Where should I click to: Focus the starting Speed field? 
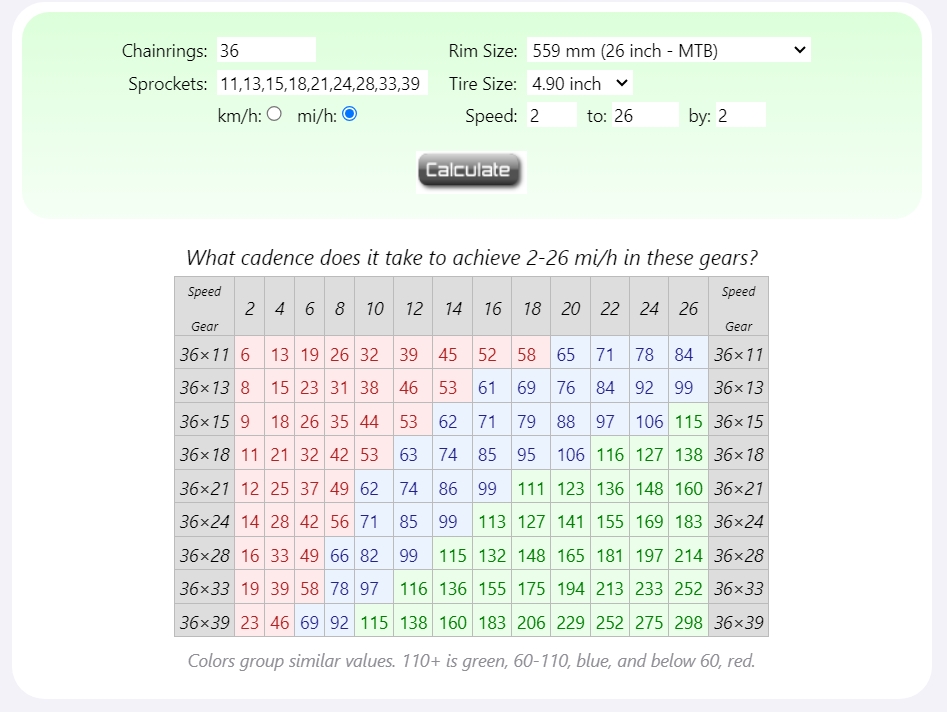point(551,115)
